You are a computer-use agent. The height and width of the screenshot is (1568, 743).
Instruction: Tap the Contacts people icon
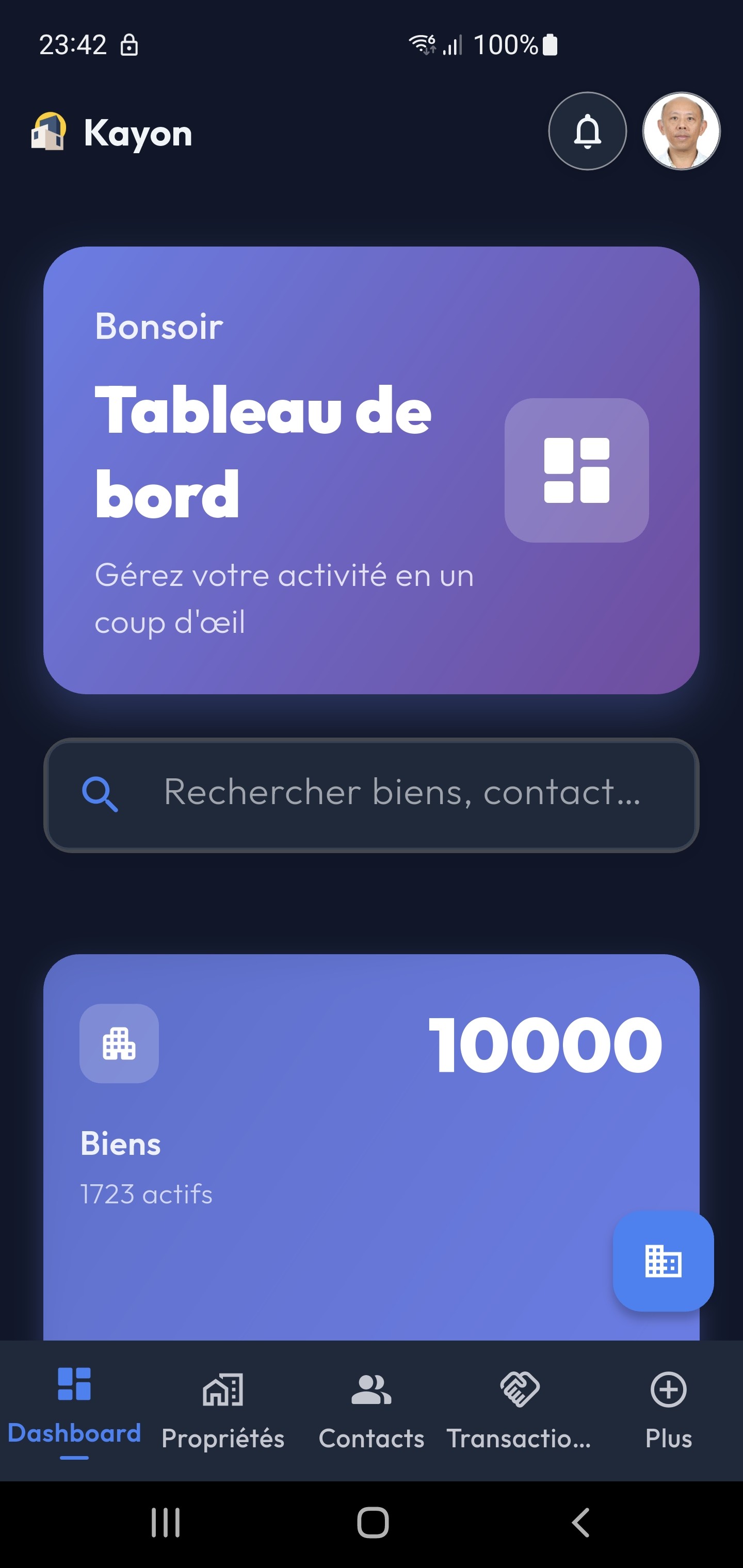(x=371, y=1389)
